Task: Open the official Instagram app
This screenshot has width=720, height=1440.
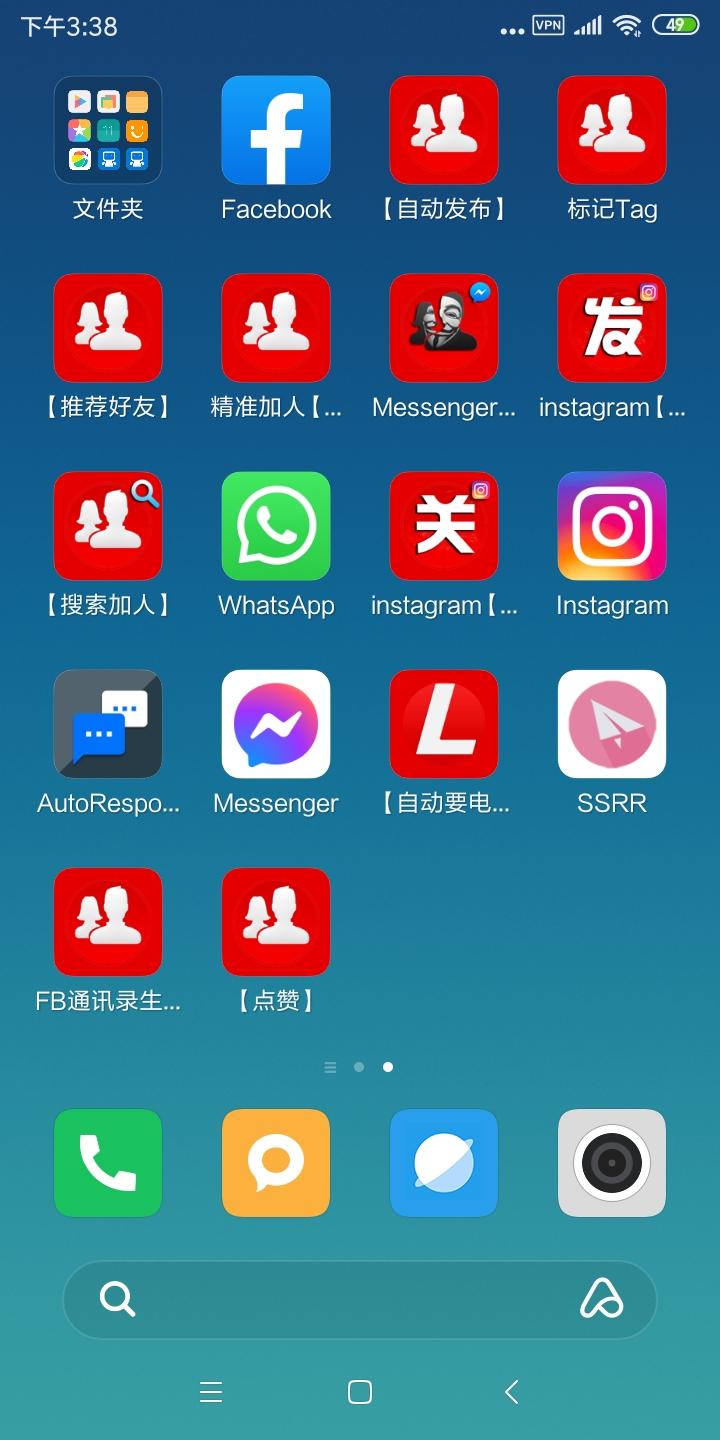Action: click(x=612, y=526)
